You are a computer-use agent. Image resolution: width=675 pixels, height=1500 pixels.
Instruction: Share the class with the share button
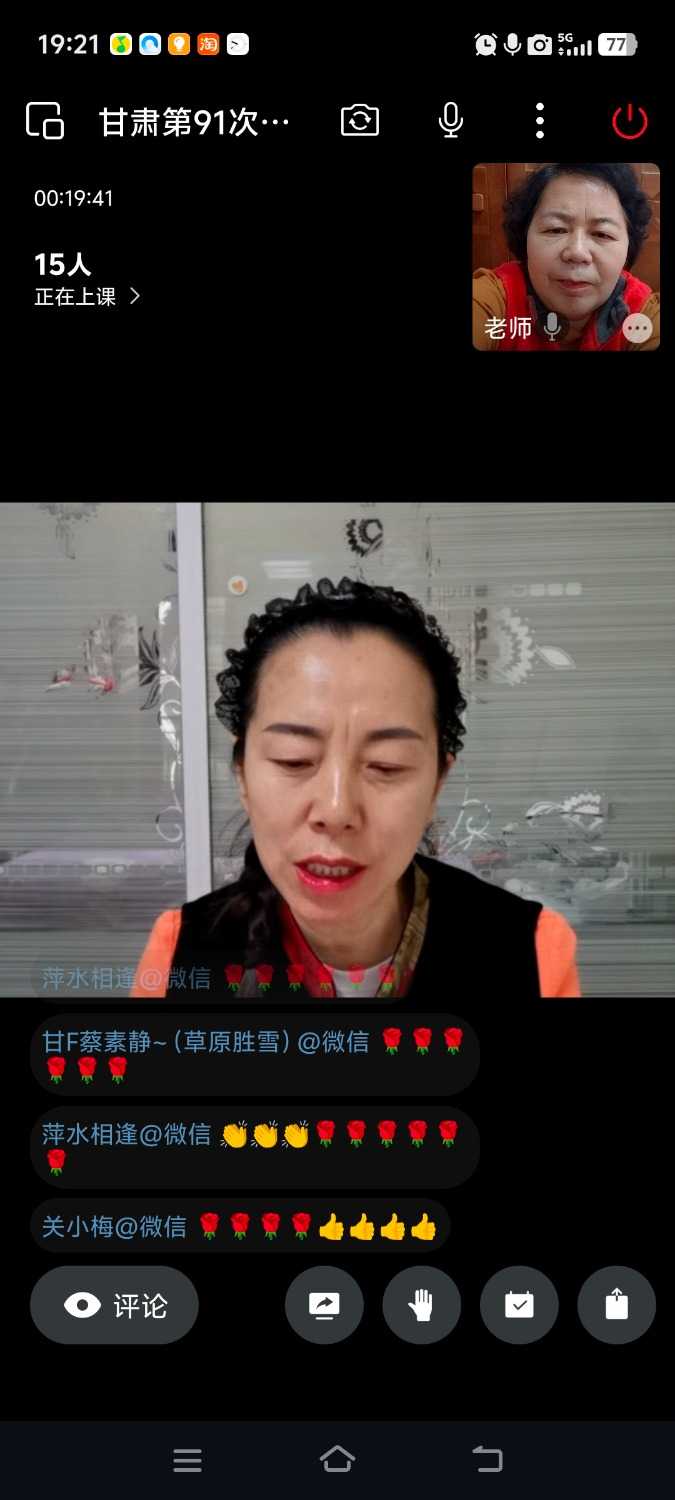pos(617,1305)
